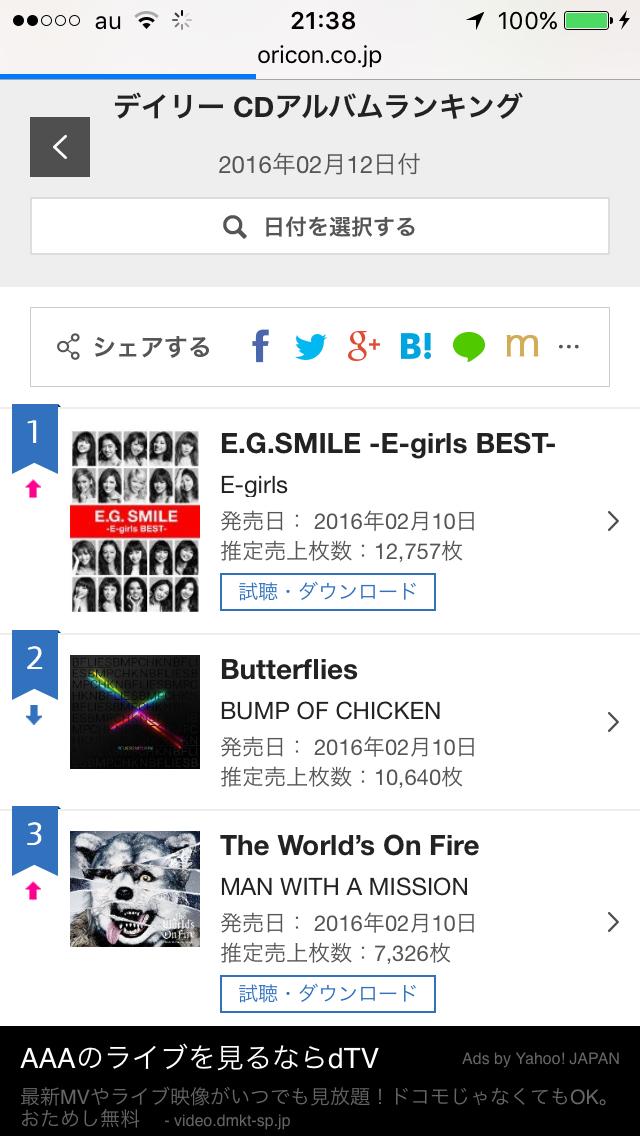Share ranking on Twitter
This screenshot has width=640, height=1136.
point(311,347)
